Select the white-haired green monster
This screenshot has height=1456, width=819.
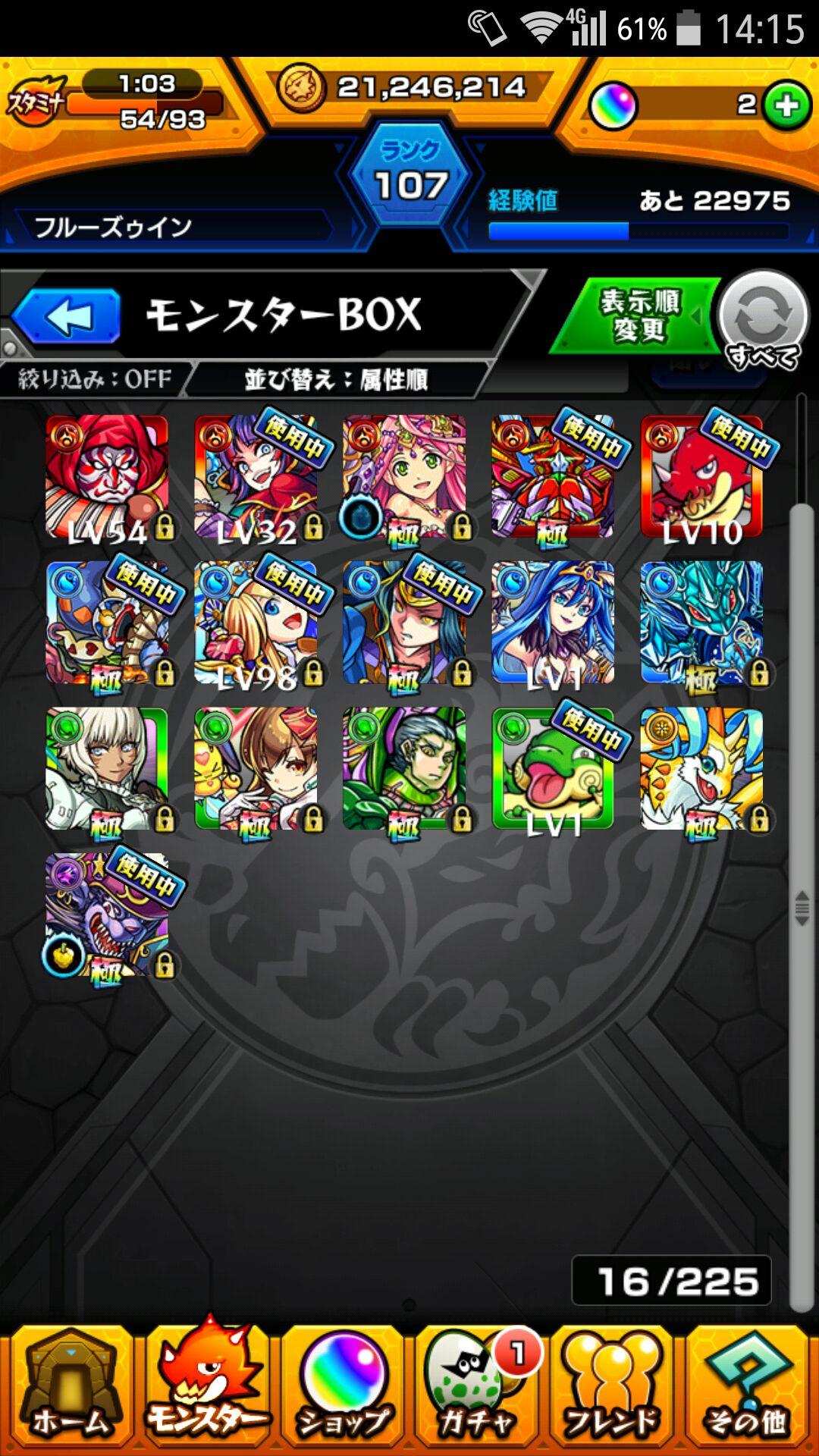pyautogui.click(x=107, y=769)
